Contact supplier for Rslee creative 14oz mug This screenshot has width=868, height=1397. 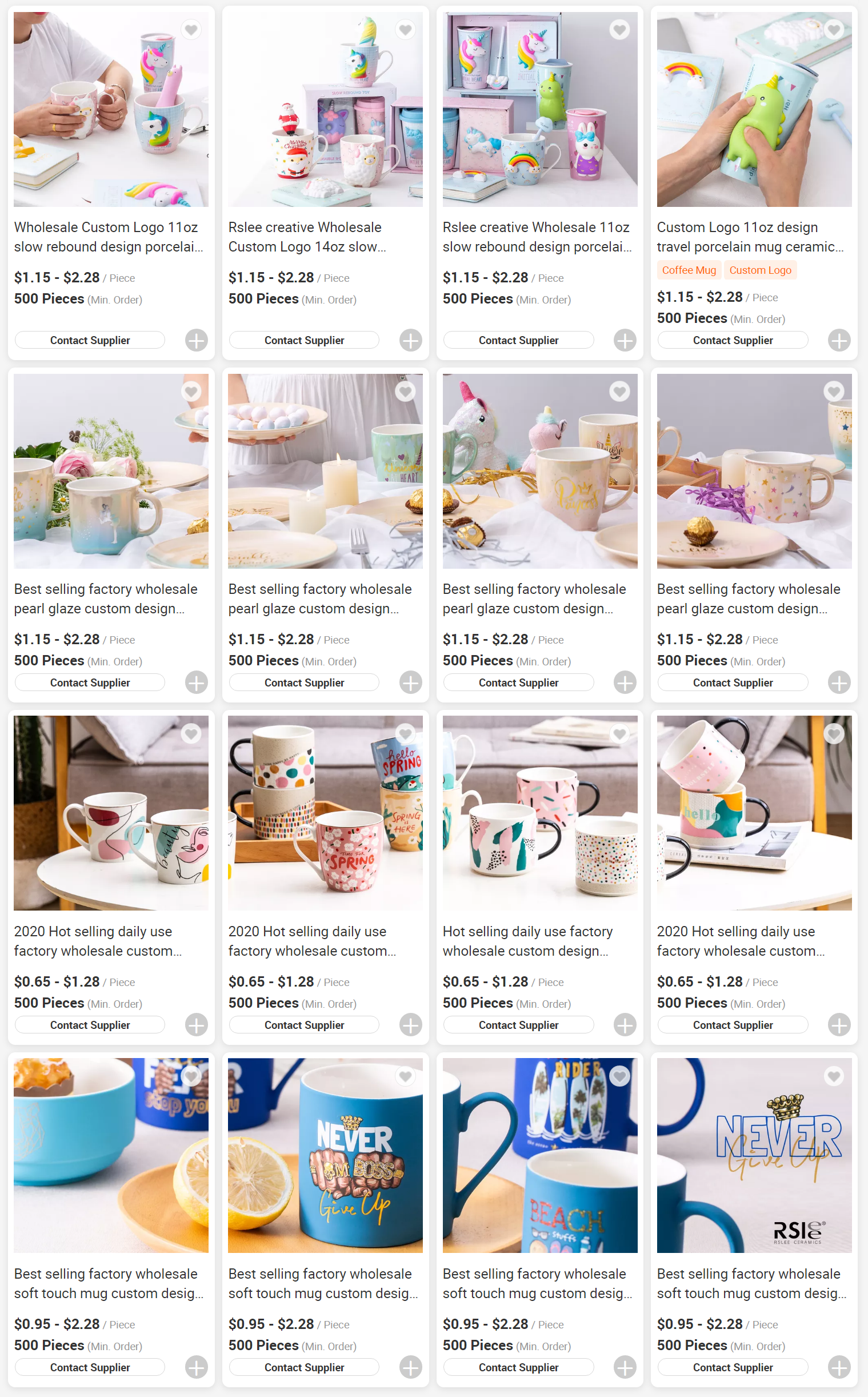304,340
